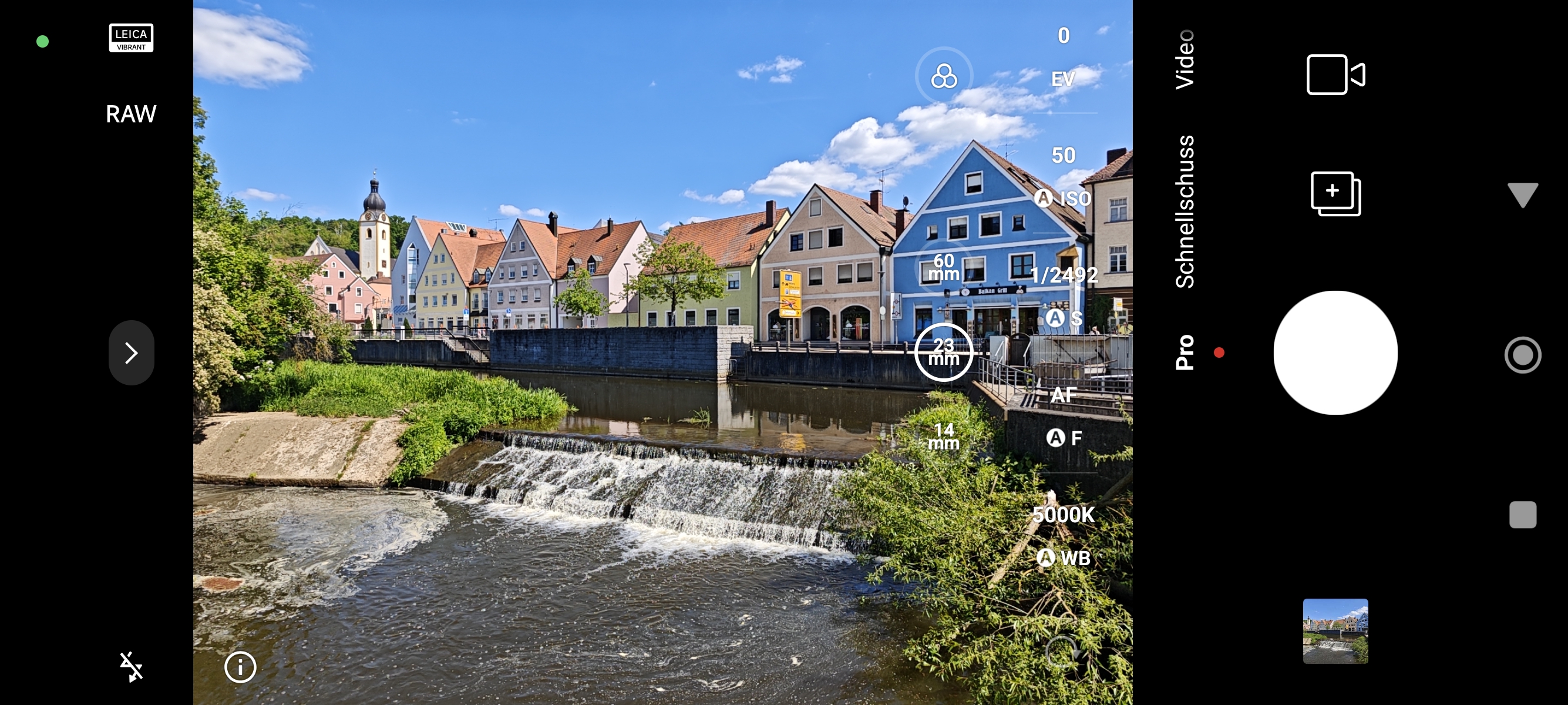
Task: Adjust EV exposure compensation
Action: tap(1064, 58)
